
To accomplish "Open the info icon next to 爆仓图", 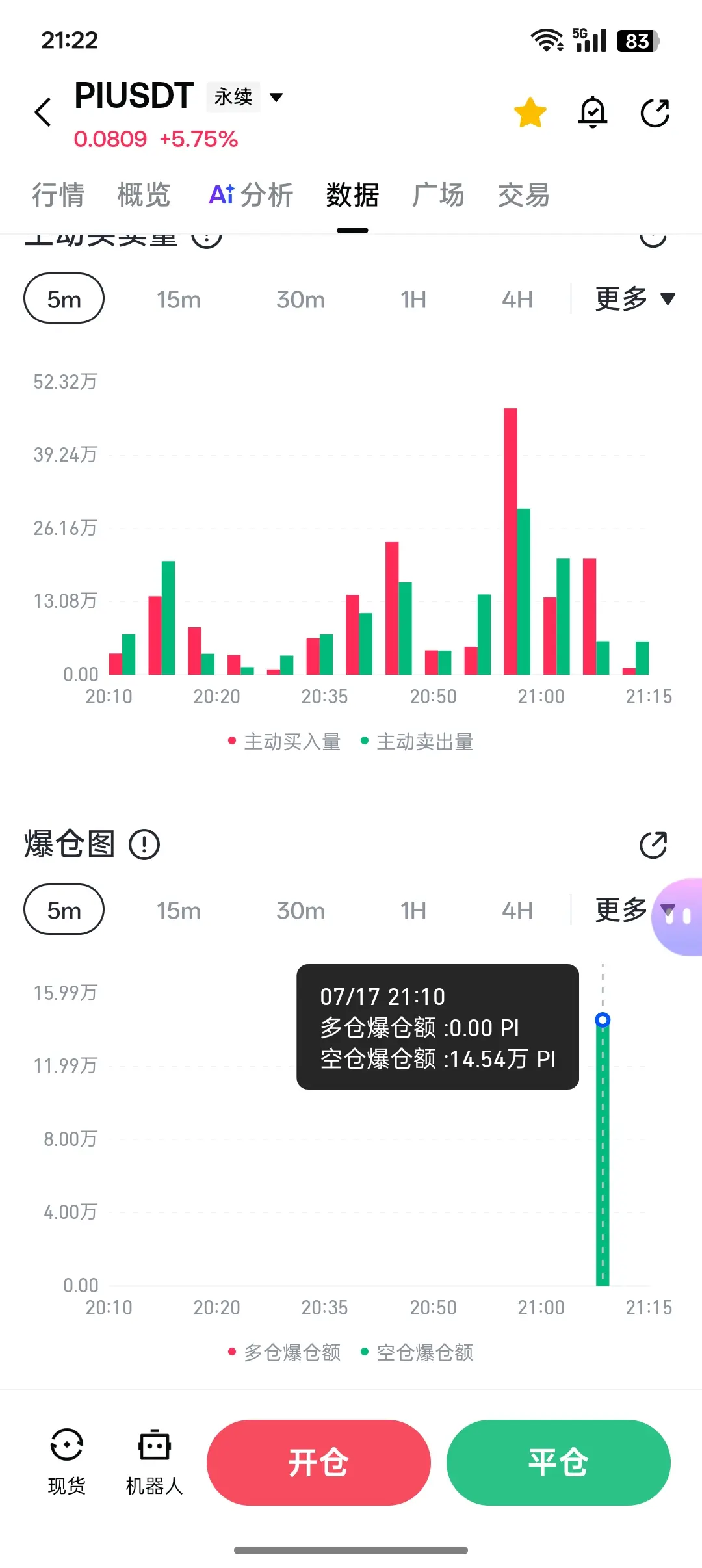I will coord(144,844).
